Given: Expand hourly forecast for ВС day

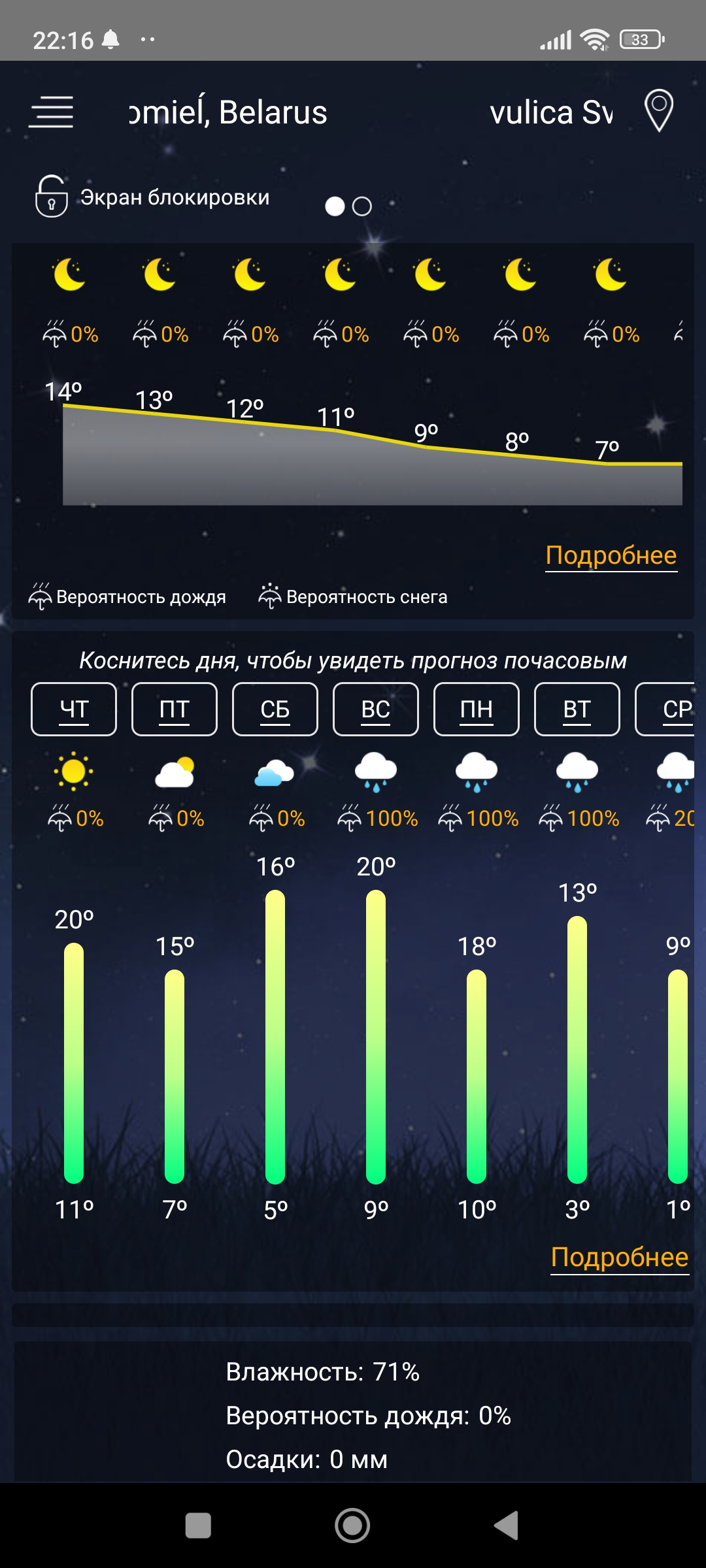Looking at the screenshot, I should coord(376,710).
